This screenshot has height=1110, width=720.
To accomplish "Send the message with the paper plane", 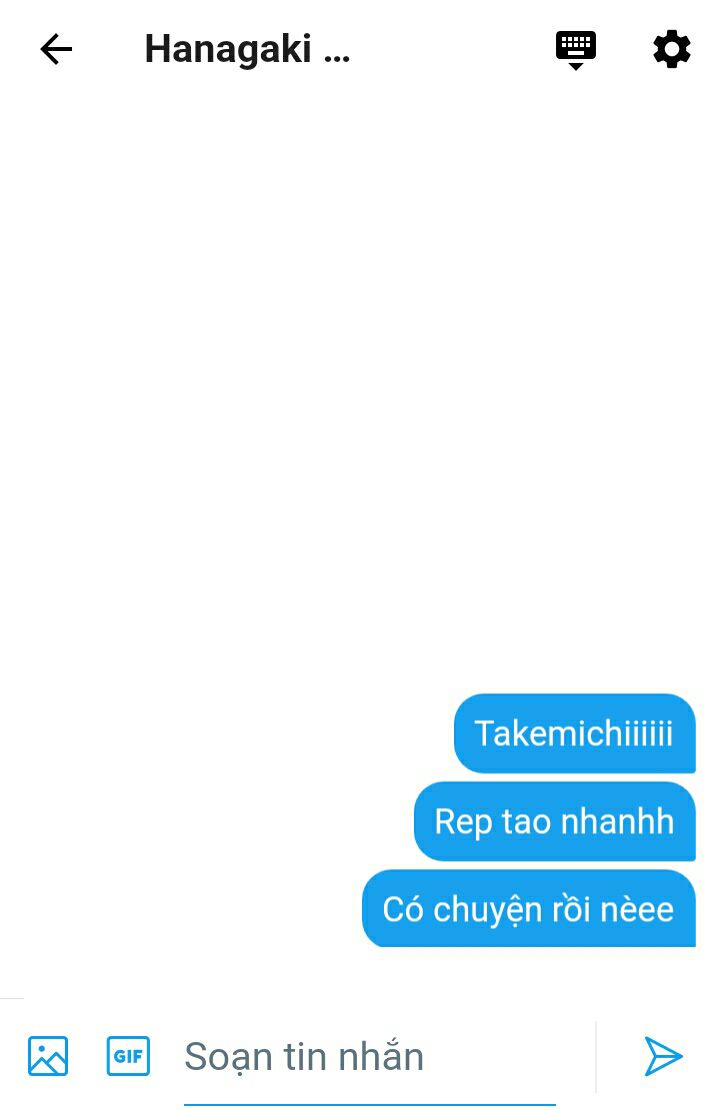I will (662, 1056).
